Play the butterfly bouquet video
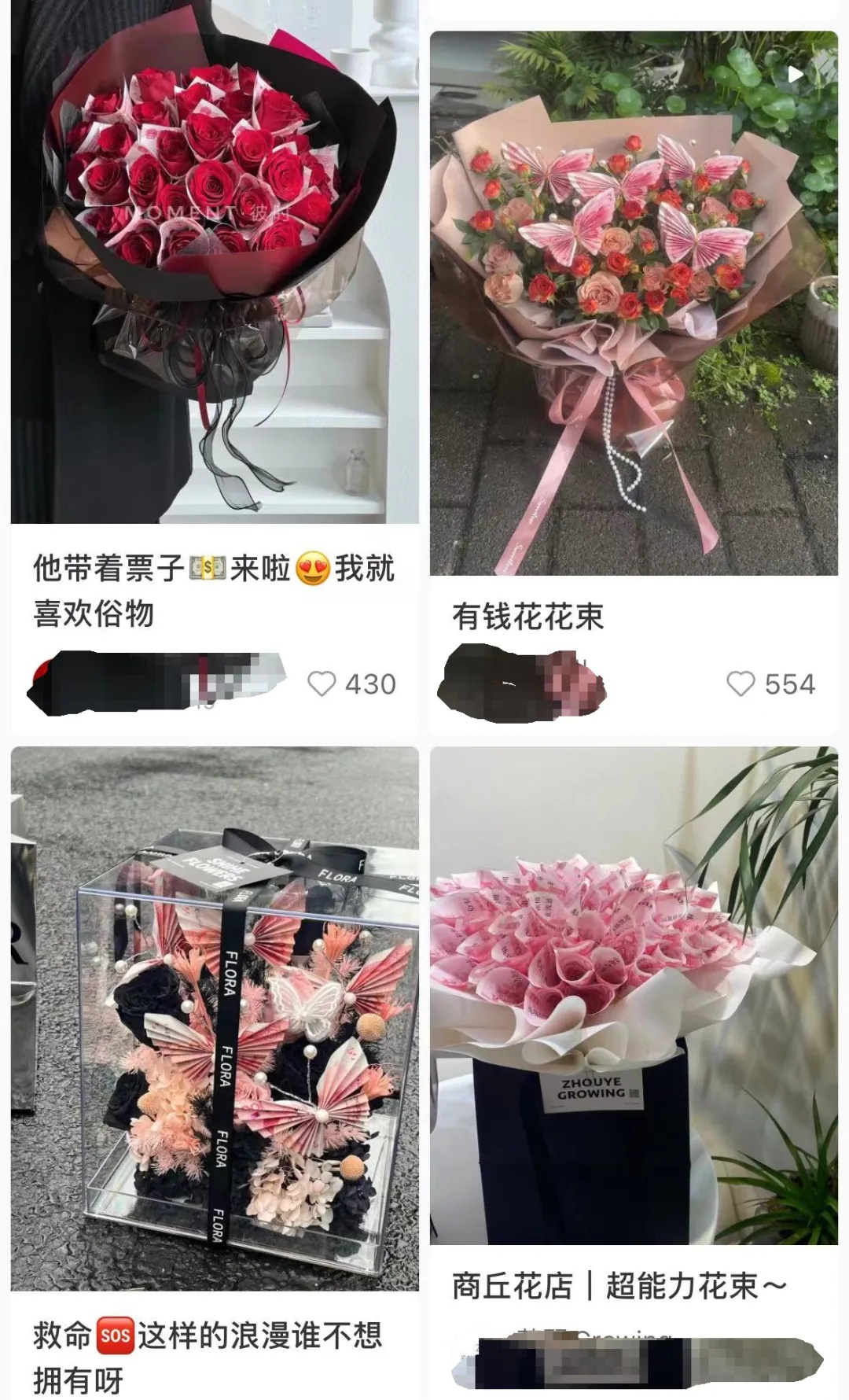Viewport: 849px width, 1400px height. pyautogui.click(x=796, y=73)
